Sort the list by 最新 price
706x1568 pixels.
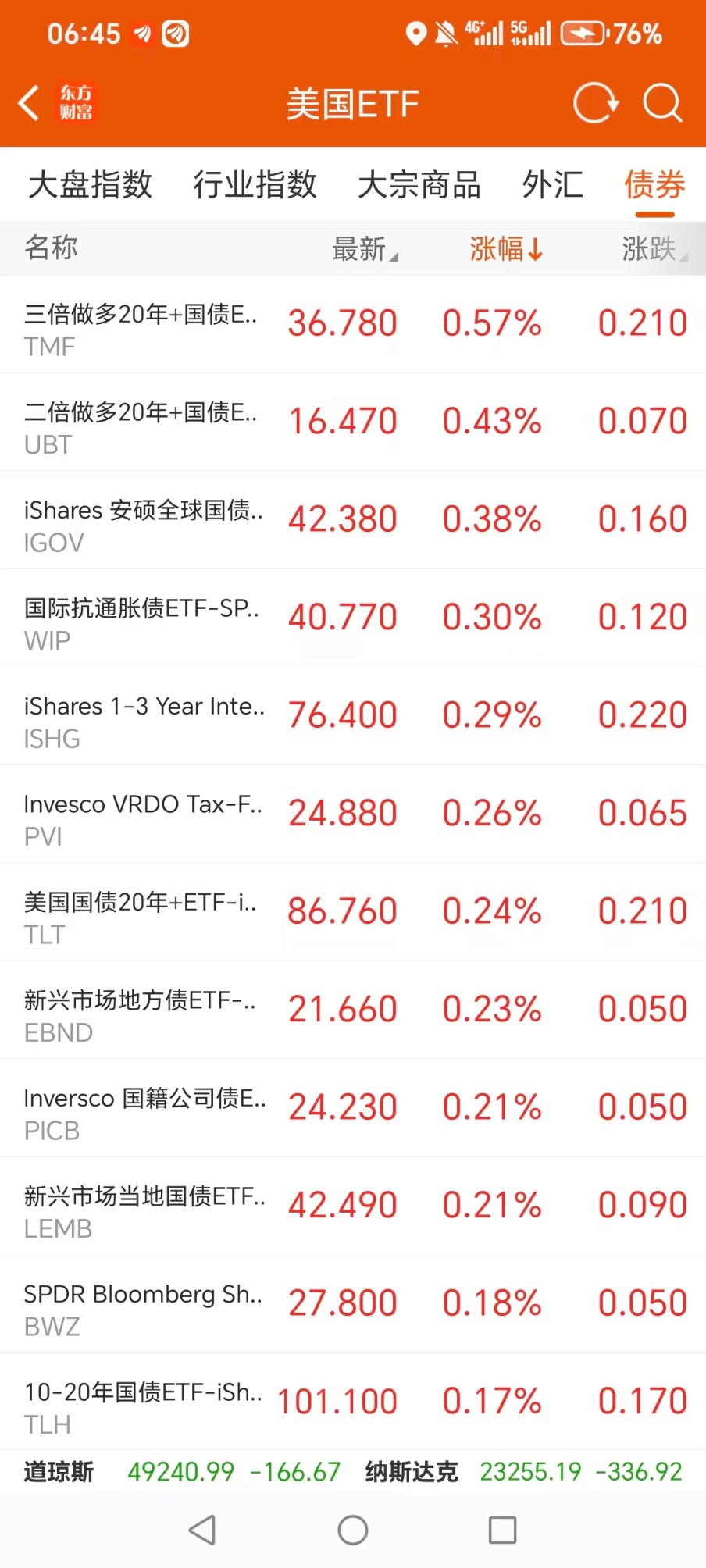click(x=364, y=249)
